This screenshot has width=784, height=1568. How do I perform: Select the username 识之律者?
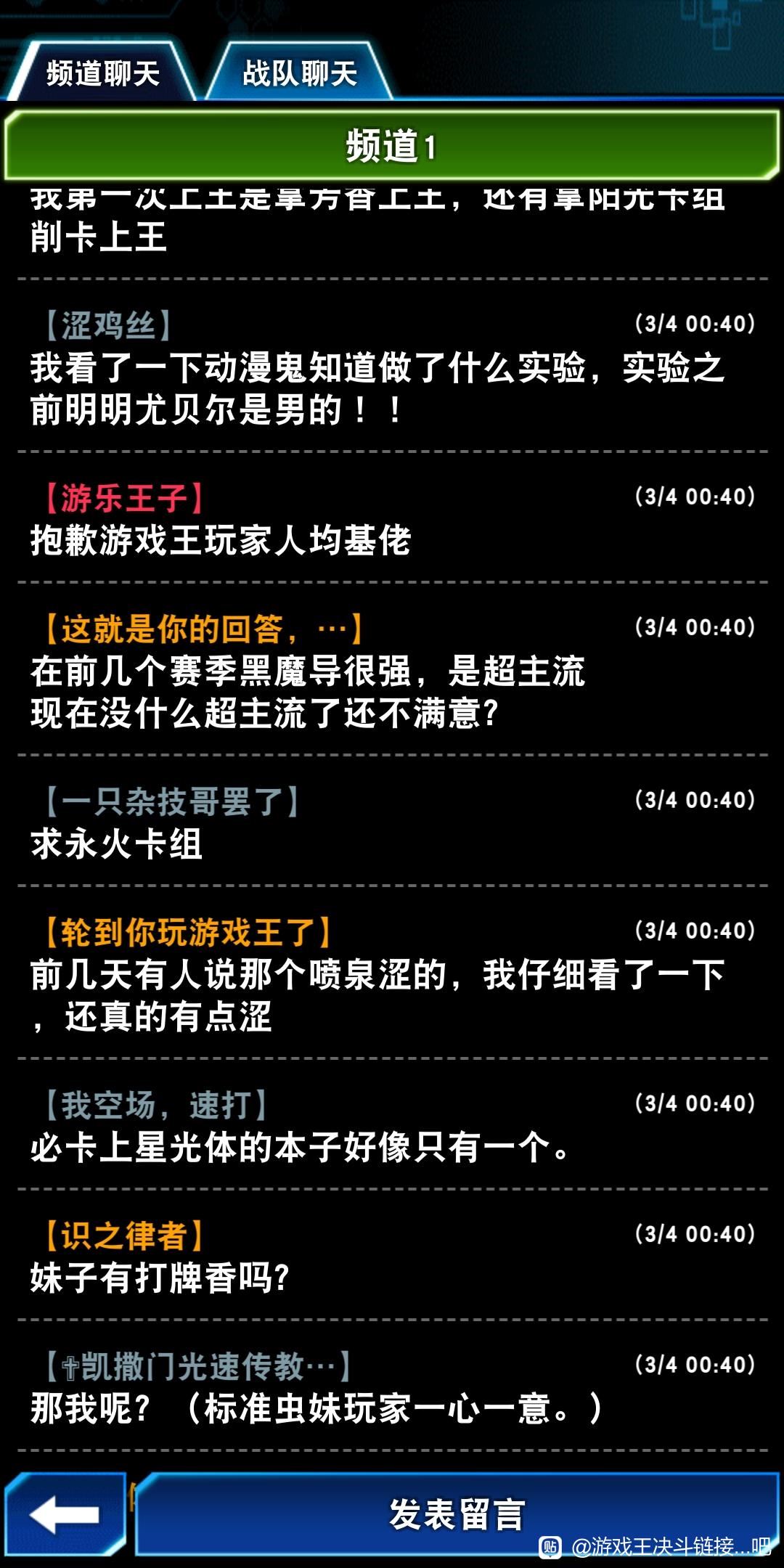[124, 1236]
